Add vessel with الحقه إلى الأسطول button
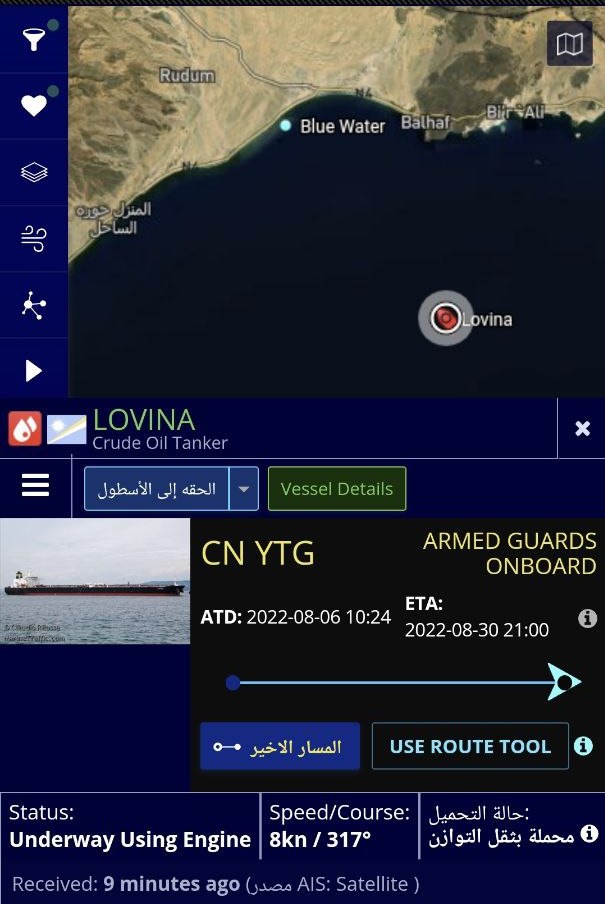Image resolution: width=605 pixels, height=904 pixels. coord(157,489)
